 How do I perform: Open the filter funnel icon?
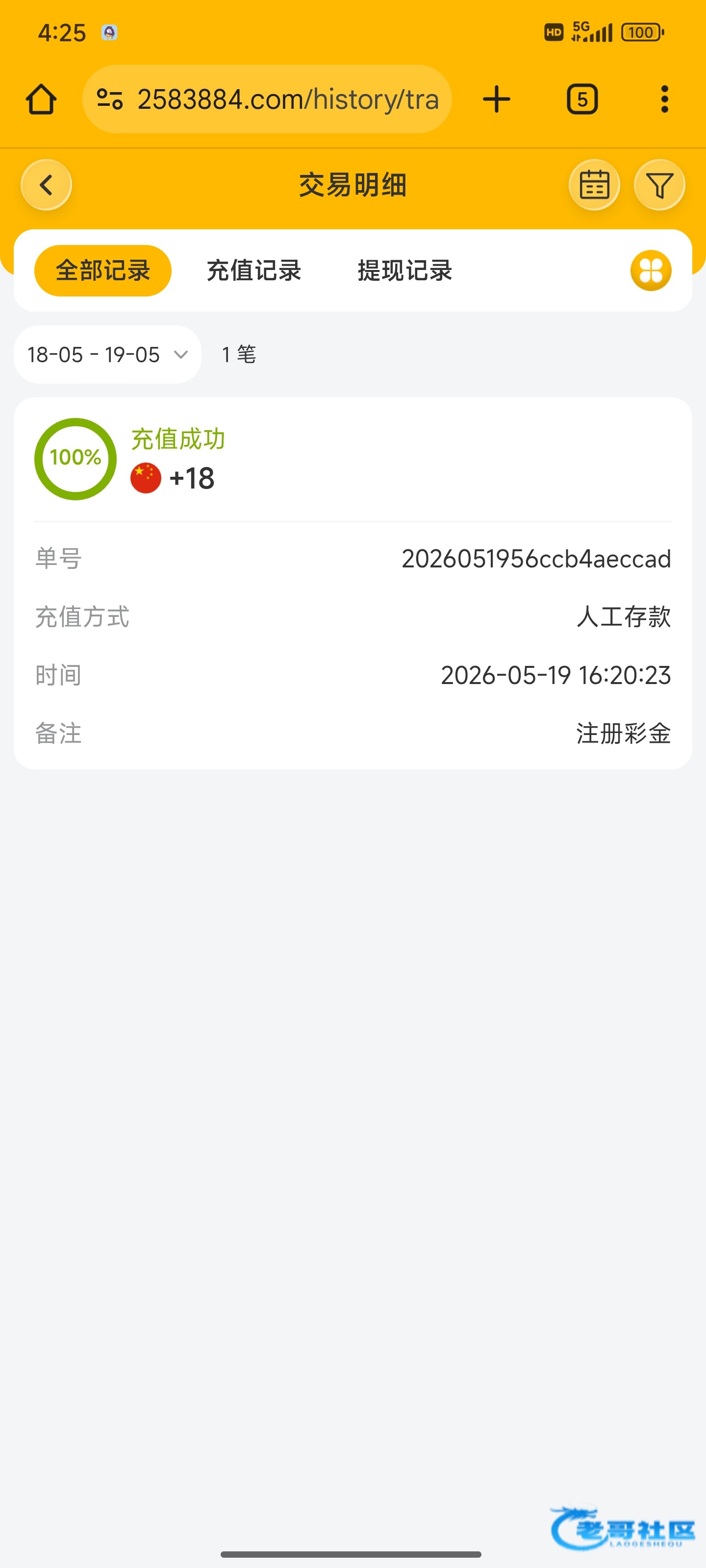(659, 185)
